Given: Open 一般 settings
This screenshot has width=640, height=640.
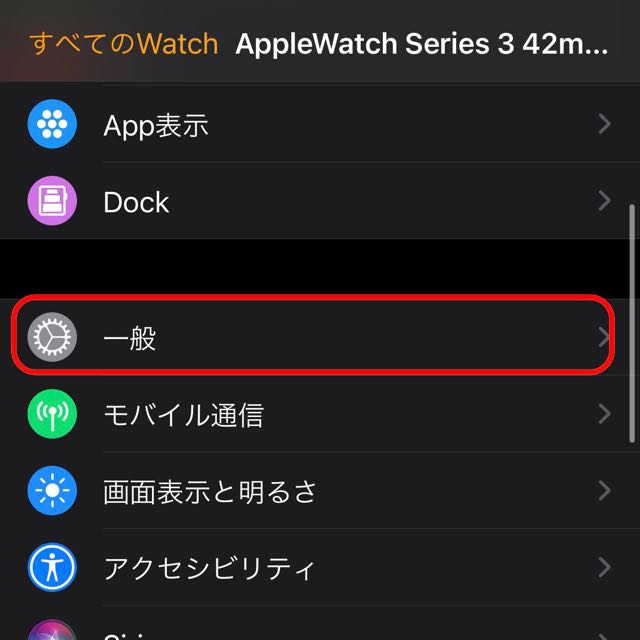Looking at the screenshot, I should pos(320,338).
